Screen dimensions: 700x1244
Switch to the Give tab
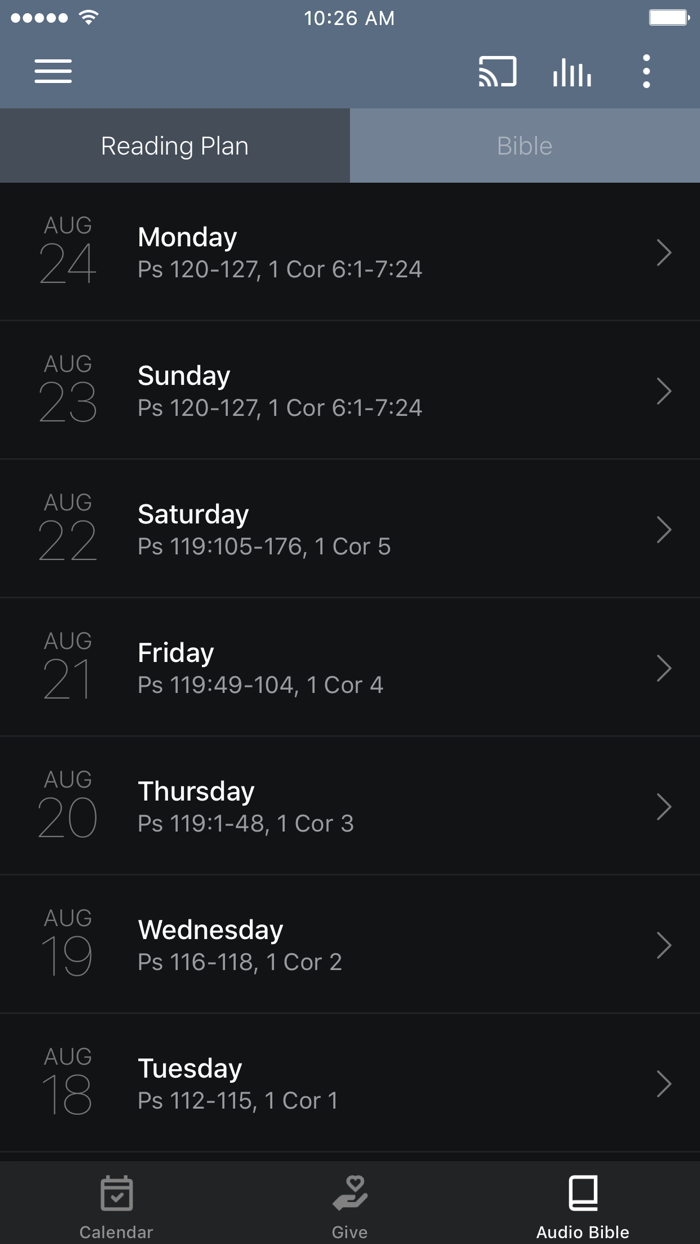(350, 1206)
